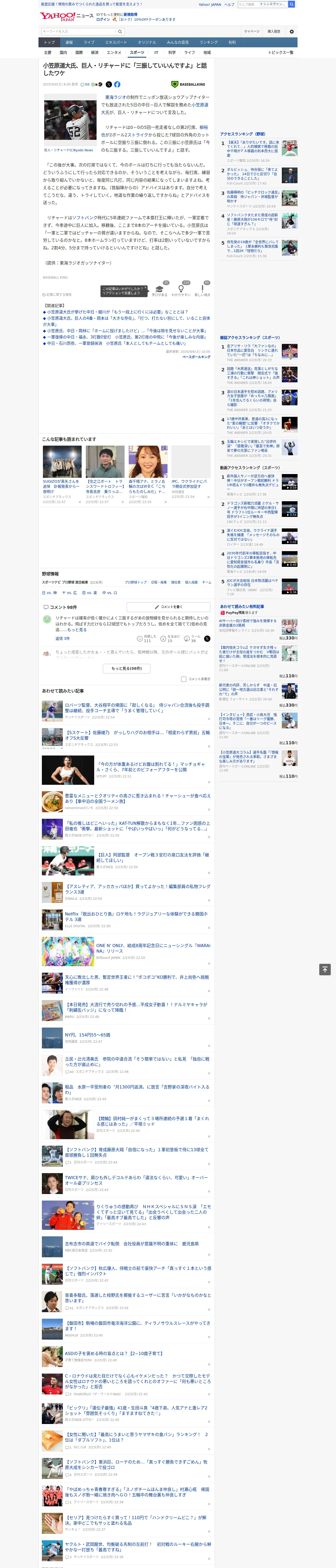The image size is (336, 1568).
Task: Tap コメントを書く button
Action: (169, 607)
